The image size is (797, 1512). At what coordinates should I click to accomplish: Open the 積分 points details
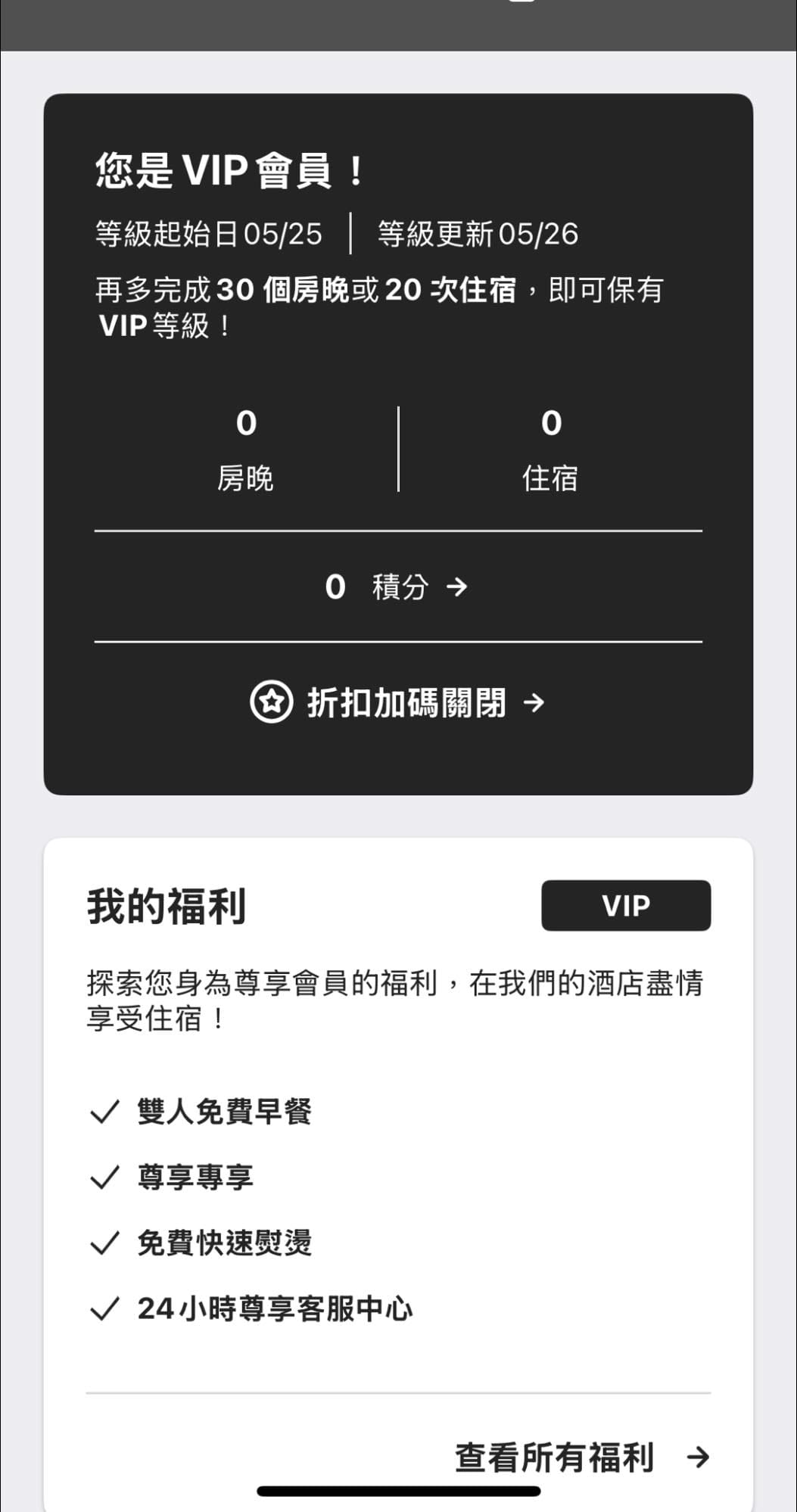coord(398,587)
